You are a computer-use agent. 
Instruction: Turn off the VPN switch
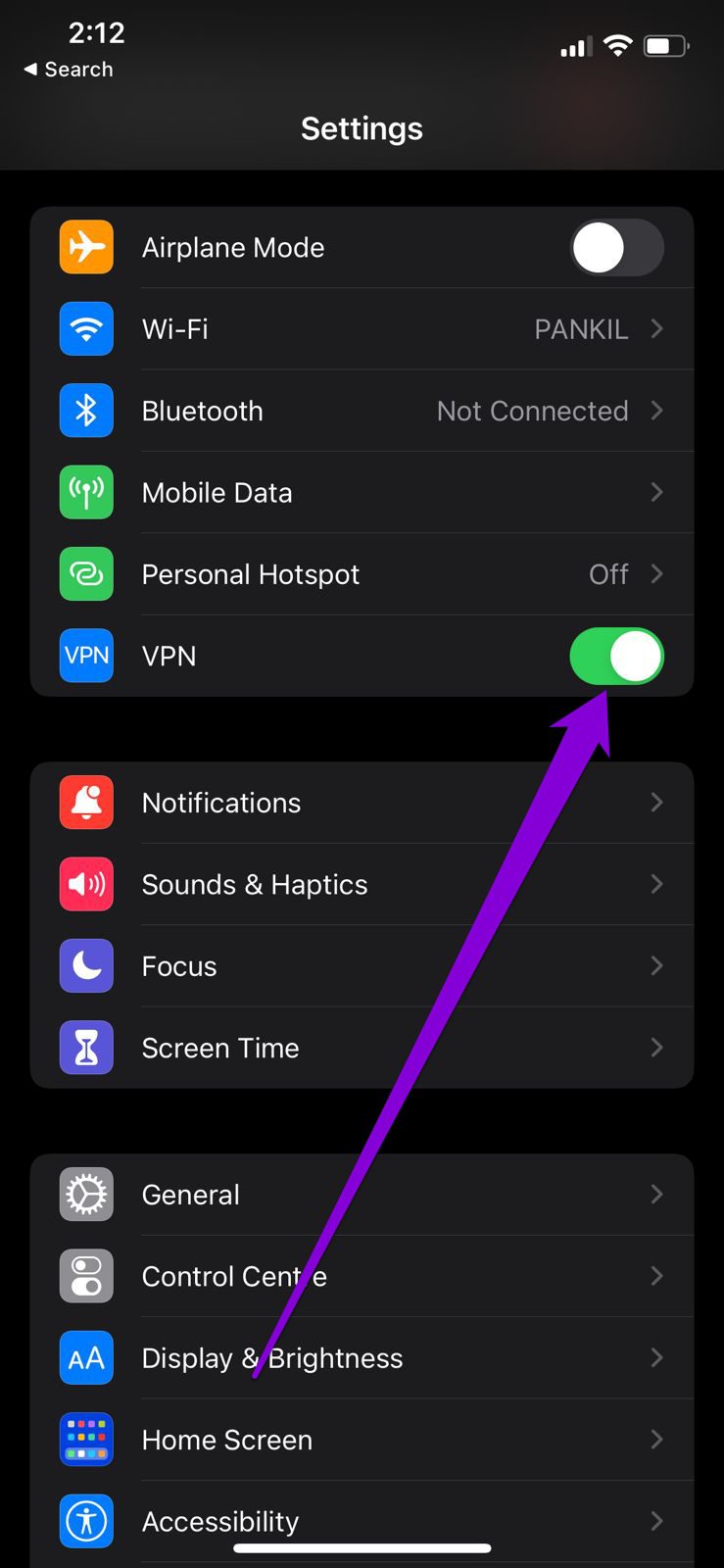click(x=616, y=656)
